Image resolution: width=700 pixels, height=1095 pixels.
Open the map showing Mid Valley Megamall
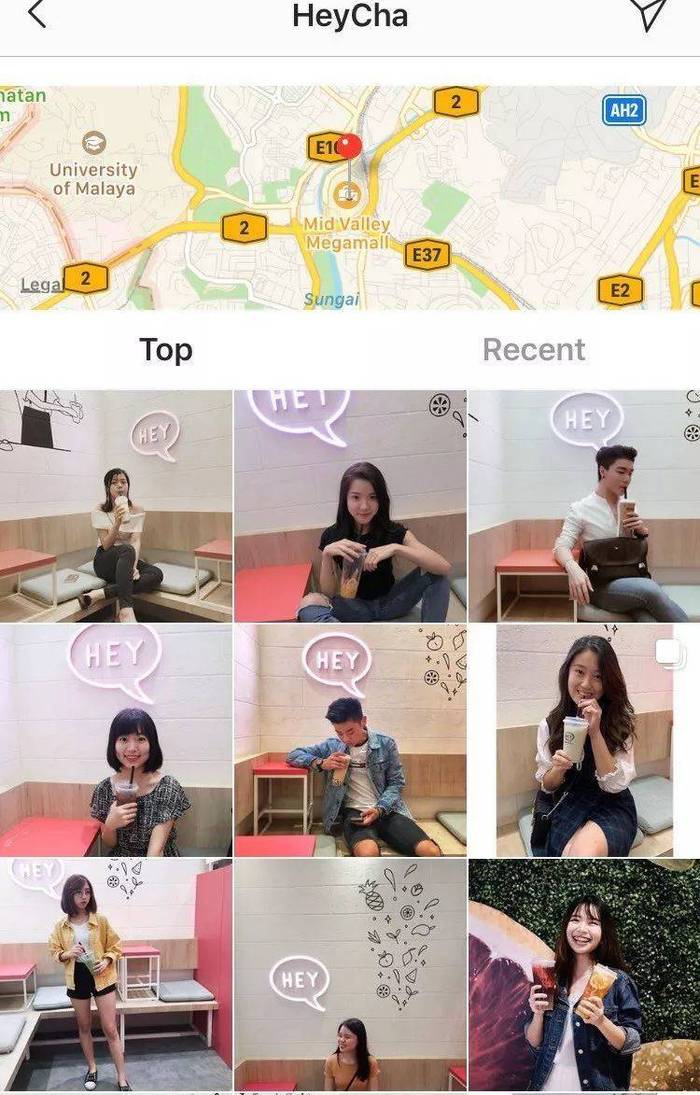point(350,198)
